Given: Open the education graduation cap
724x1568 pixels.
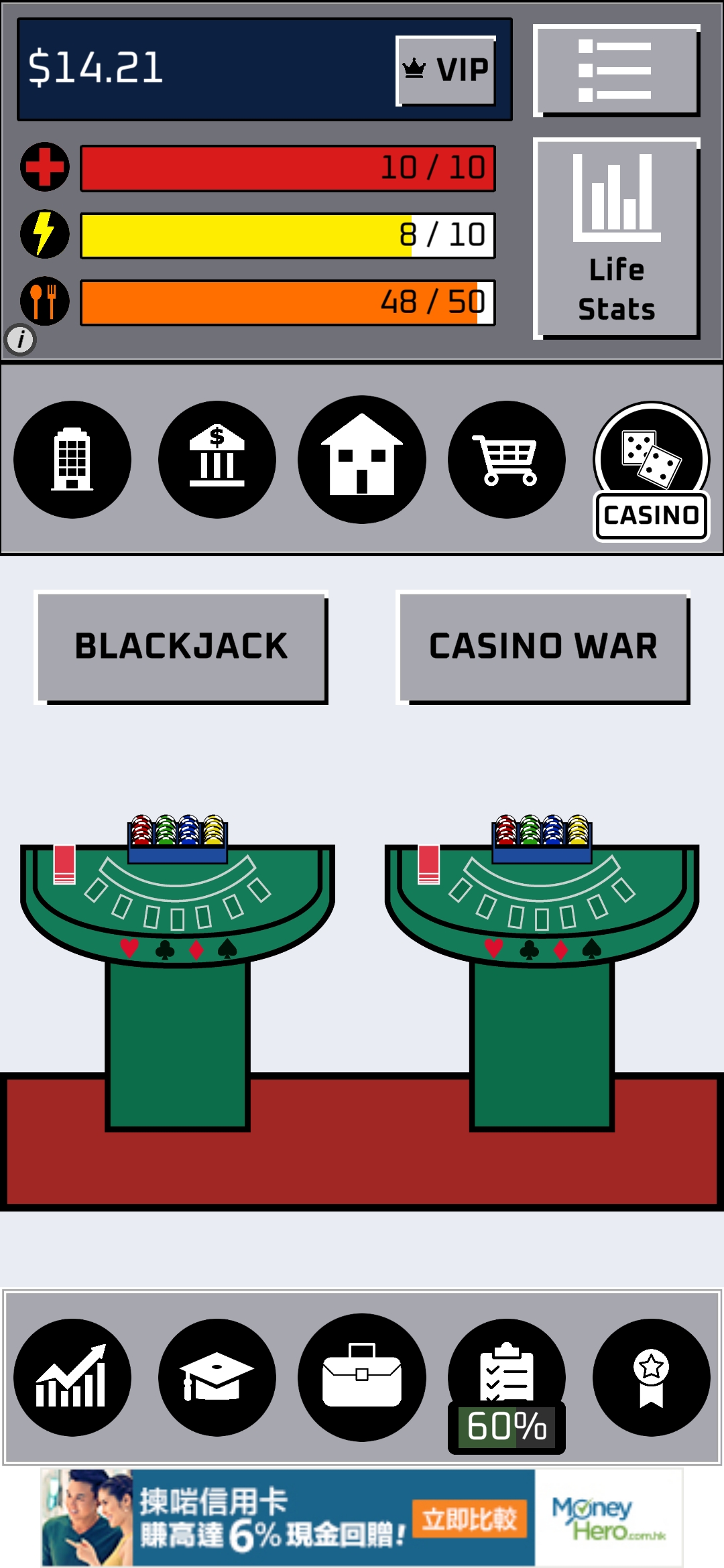Looking at the screenshot, I should coord(217,1377).
